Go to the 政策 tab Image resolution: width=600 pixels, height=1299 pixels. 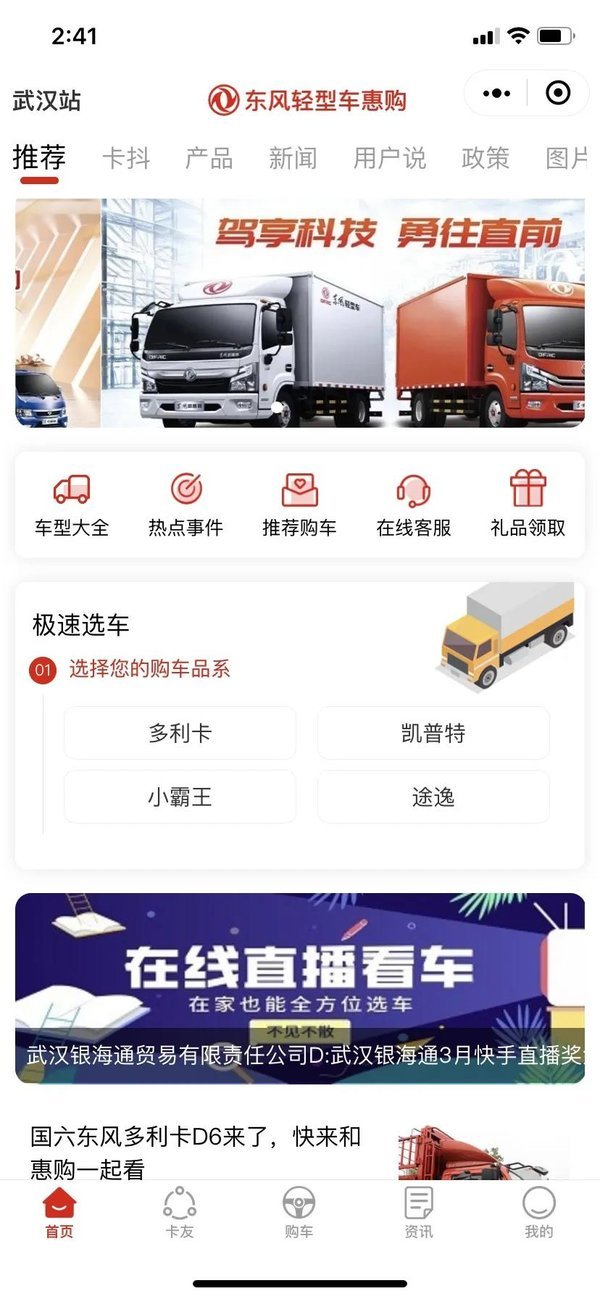(x=485, y=158)
